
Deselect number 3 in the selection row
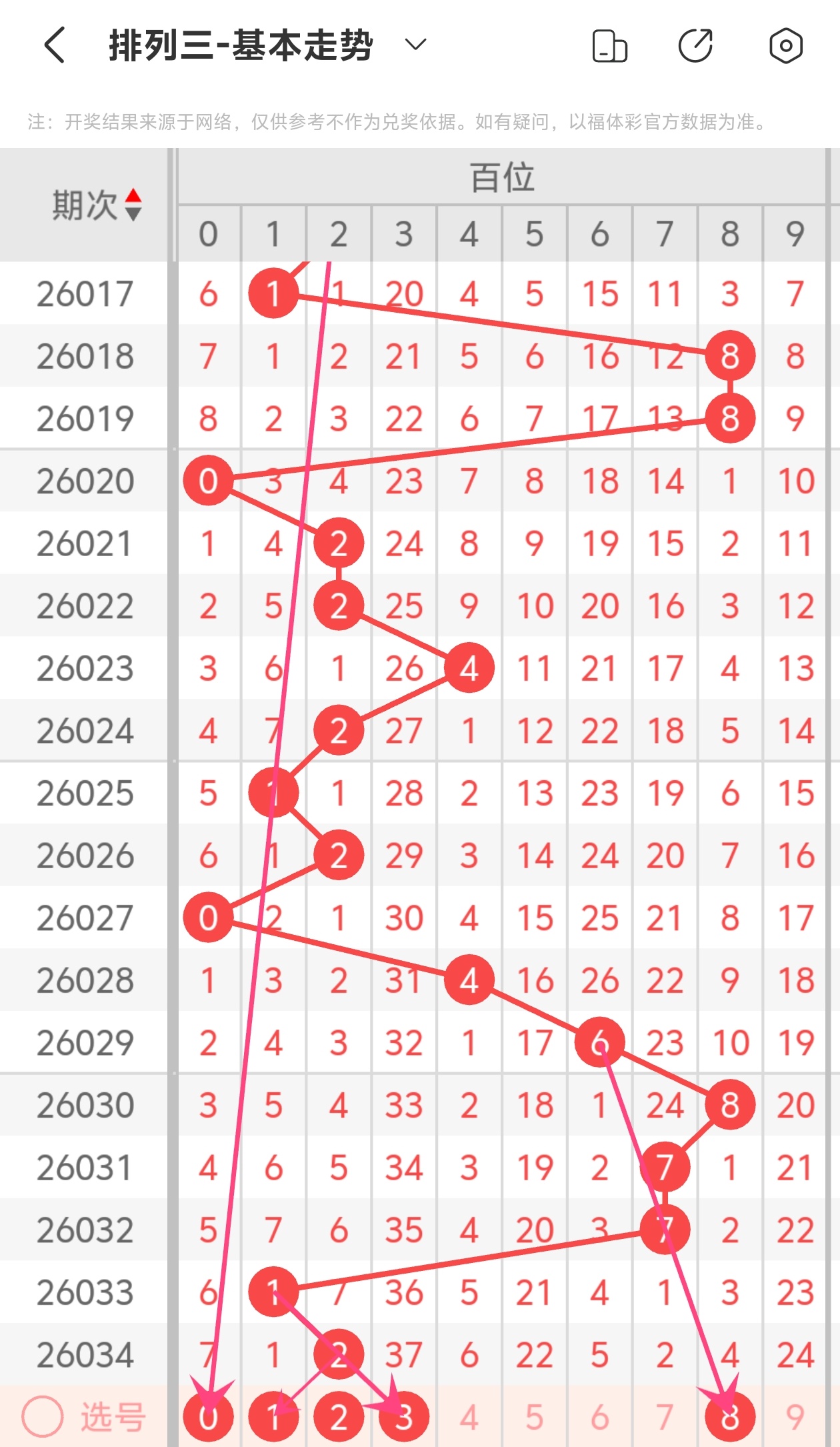404,1416
